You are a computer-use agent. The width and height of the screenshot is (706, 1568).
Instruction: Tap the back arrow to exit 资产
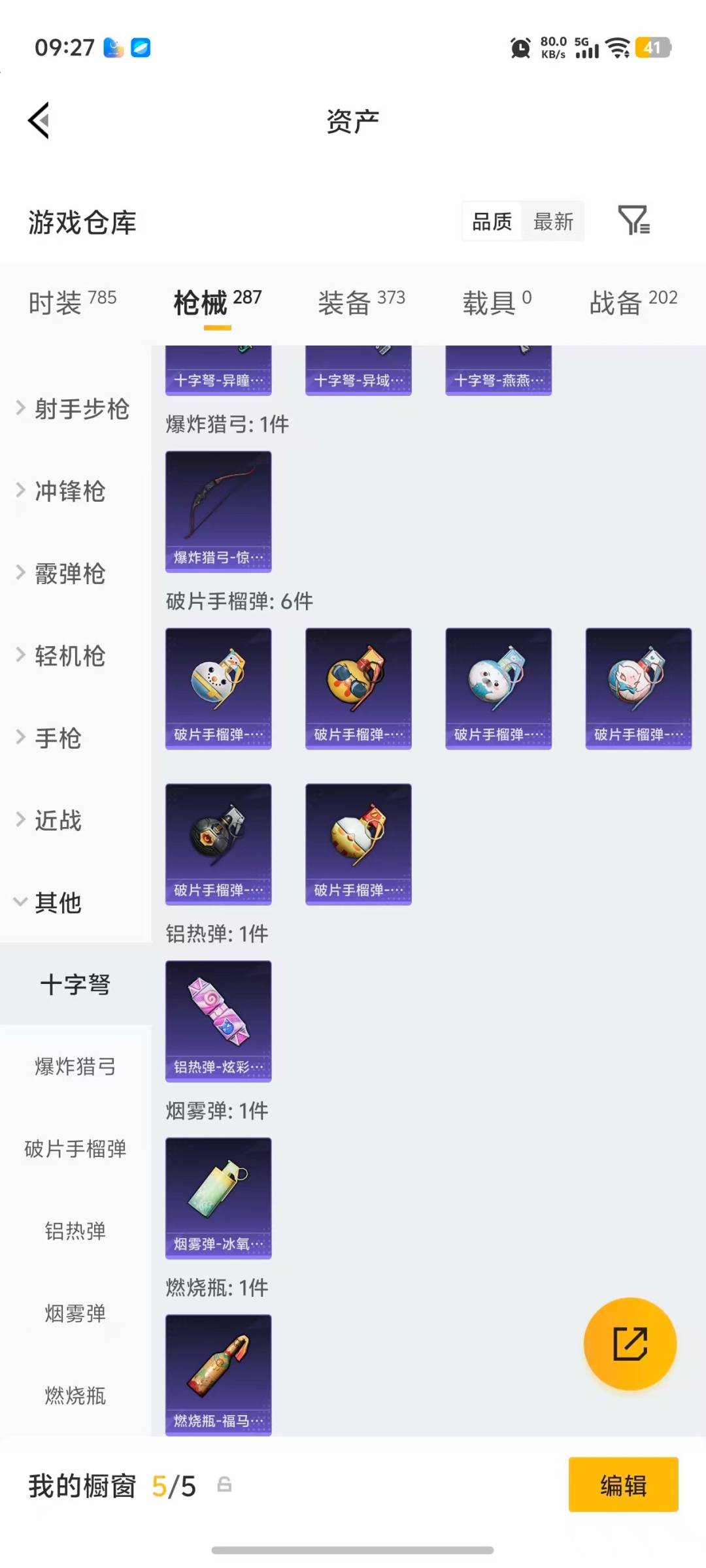coord(37,120)
